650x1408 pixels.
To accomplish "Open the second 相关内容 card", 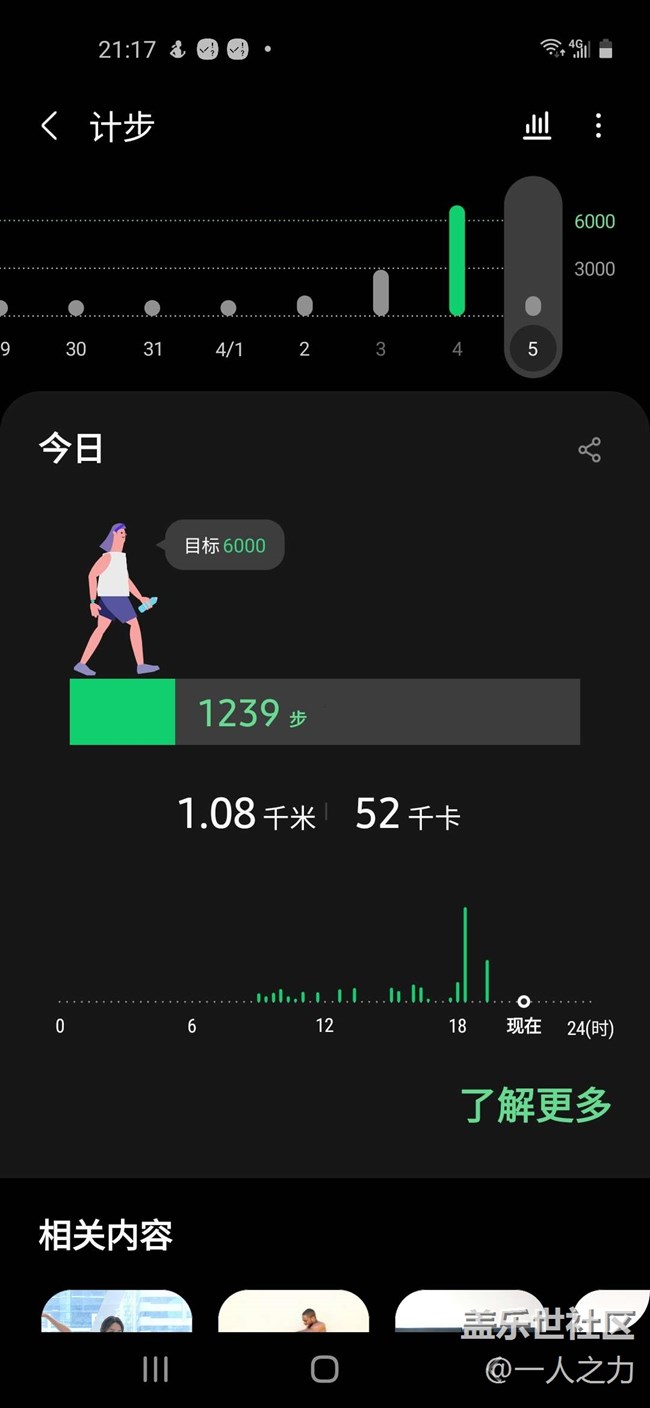I will click(293, 1311).
